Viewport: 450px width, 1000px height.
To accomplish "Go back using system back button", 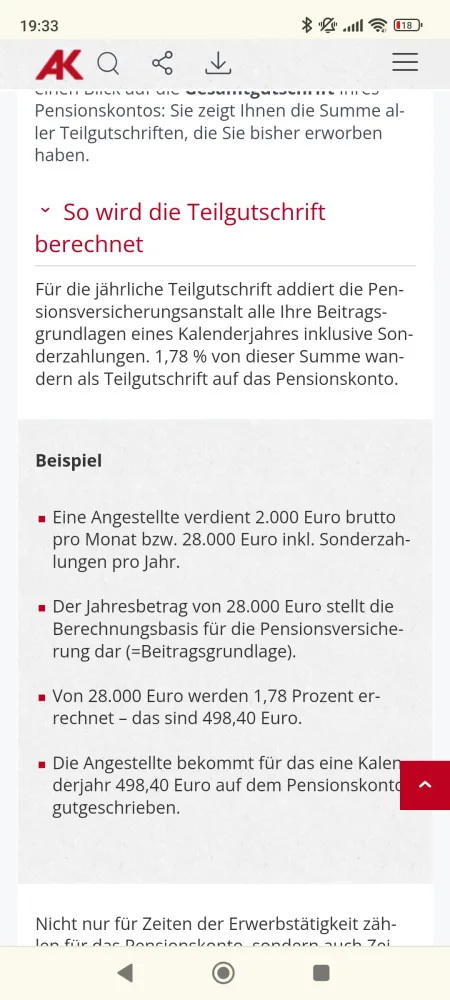I will 125,973.
